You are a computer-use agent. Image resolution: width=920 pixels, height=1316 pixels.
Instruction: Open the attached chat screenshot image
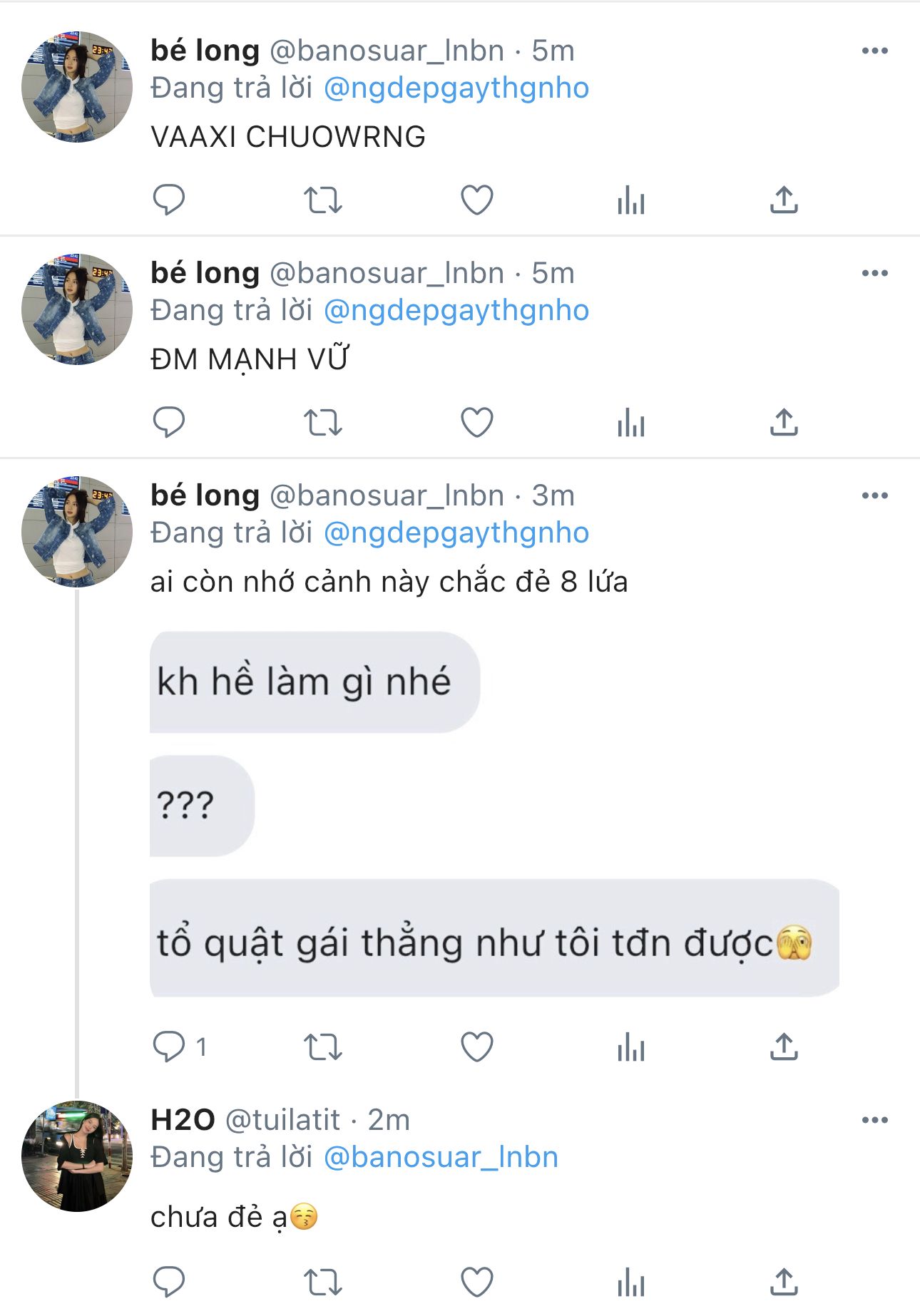[x=494, y=813]
